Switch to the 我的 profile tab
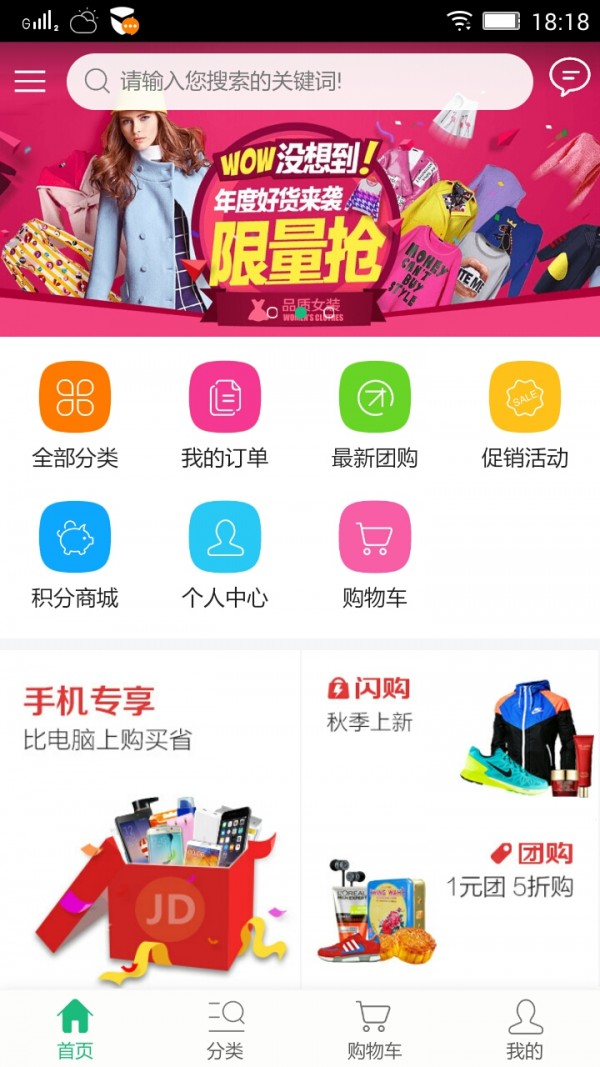600x1067 pixels. [524, 1029]
